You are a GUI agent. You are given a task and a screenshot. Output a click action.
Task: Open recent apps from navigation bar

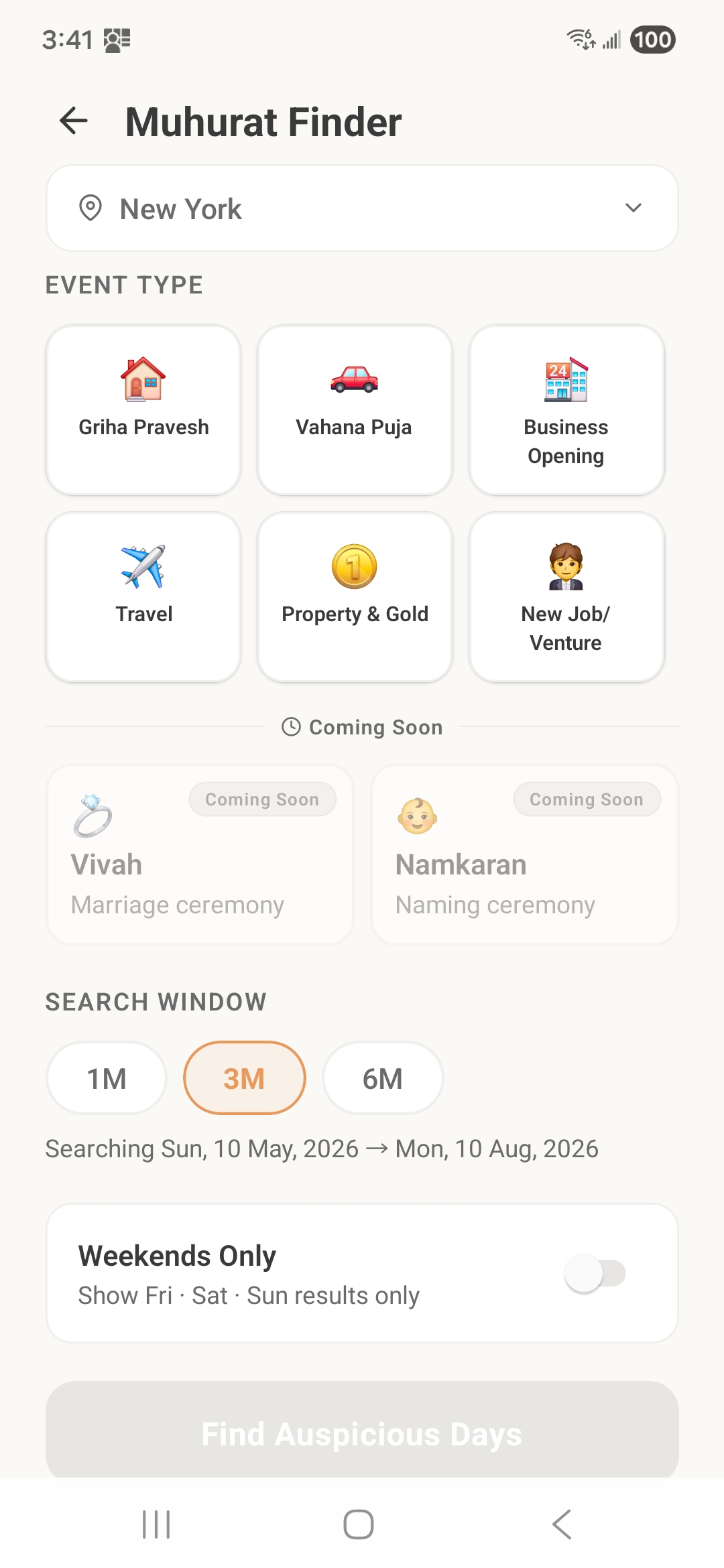(156, 1524)
